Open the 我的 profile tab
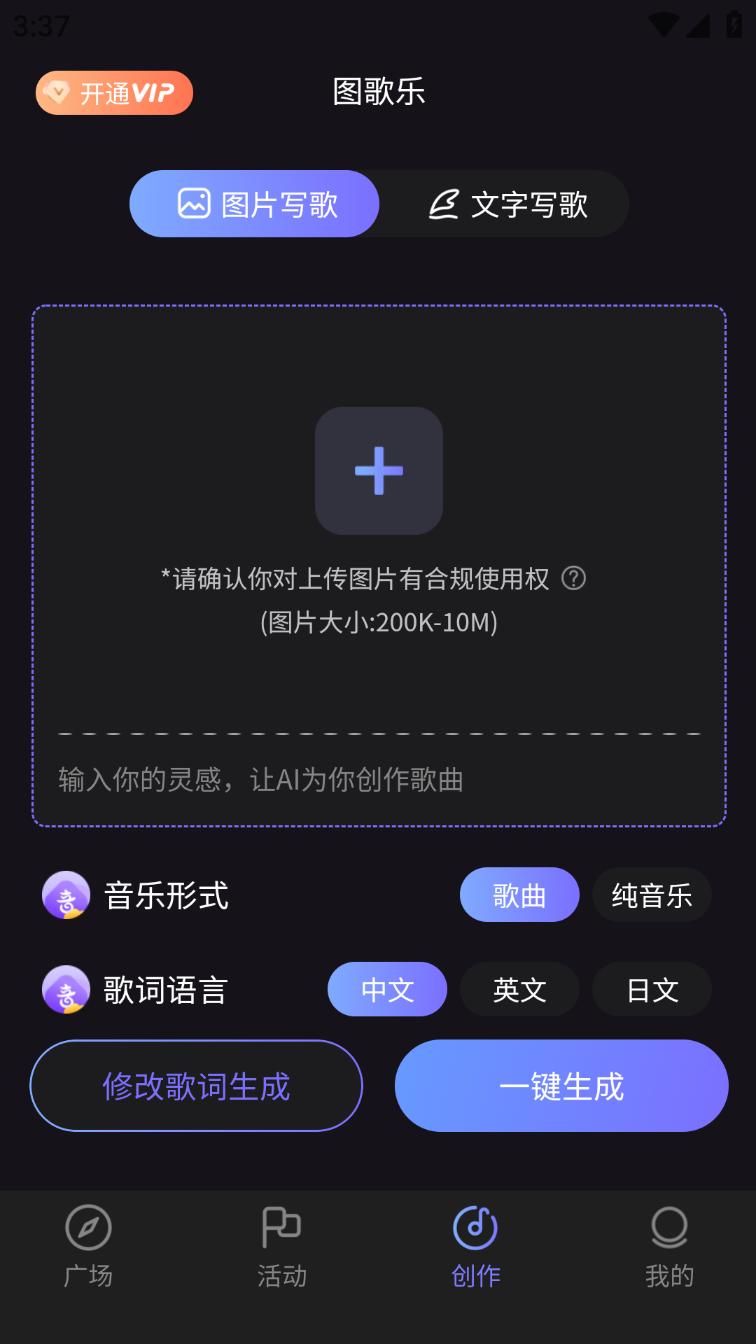This screenshot has width=756, height=1344. [x=668, y=1246]
